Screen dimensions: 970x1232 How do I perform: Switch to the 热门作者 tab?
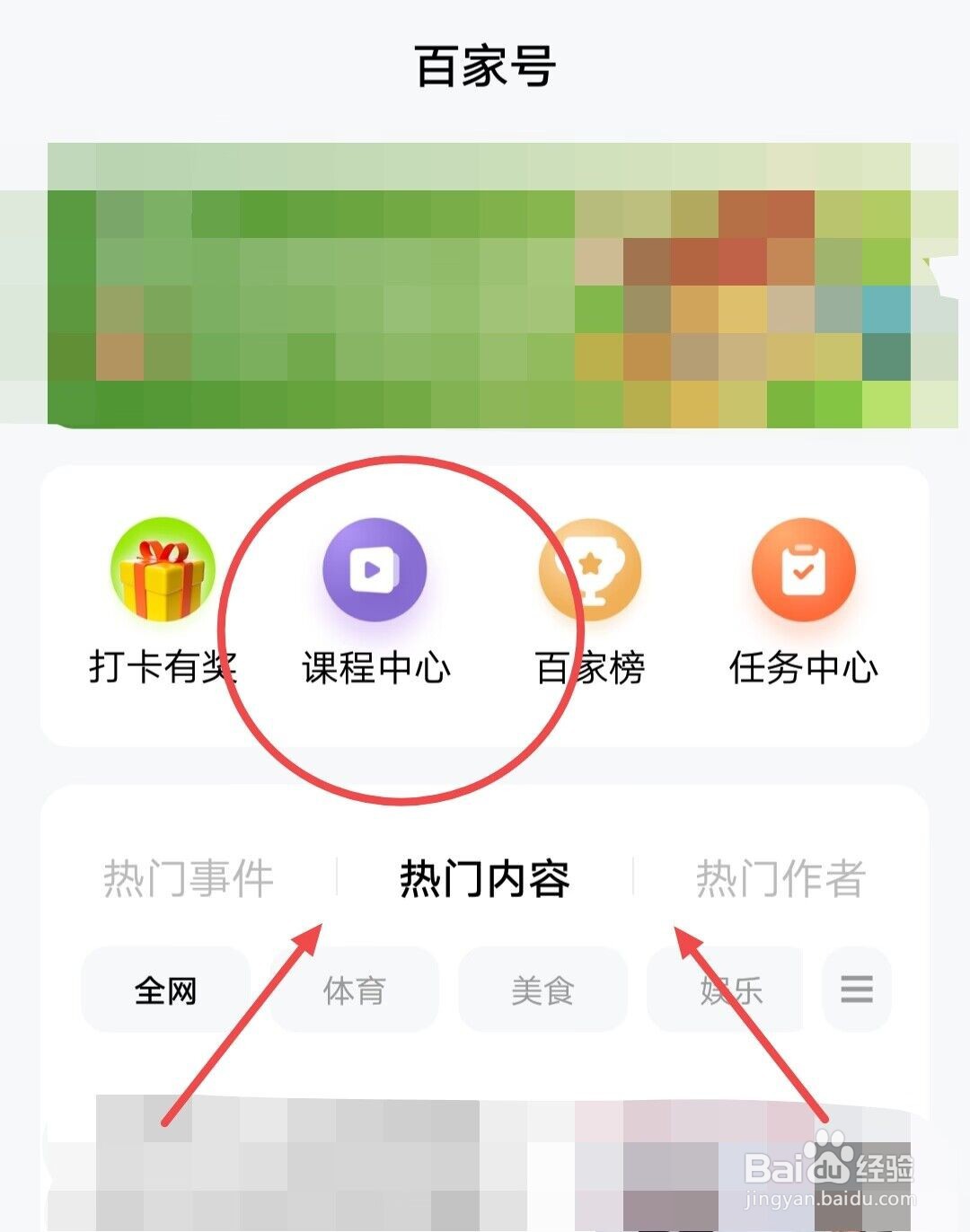(x=780, y=878)
